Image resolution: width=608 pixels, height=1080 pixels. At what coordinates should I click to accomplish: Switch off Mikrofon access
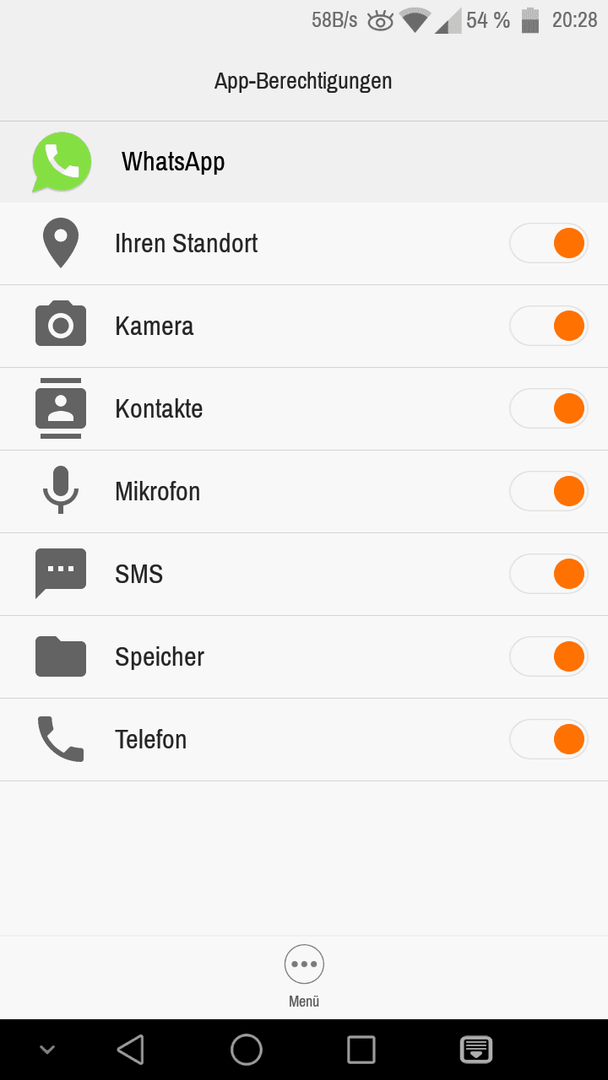pos(549,491)
